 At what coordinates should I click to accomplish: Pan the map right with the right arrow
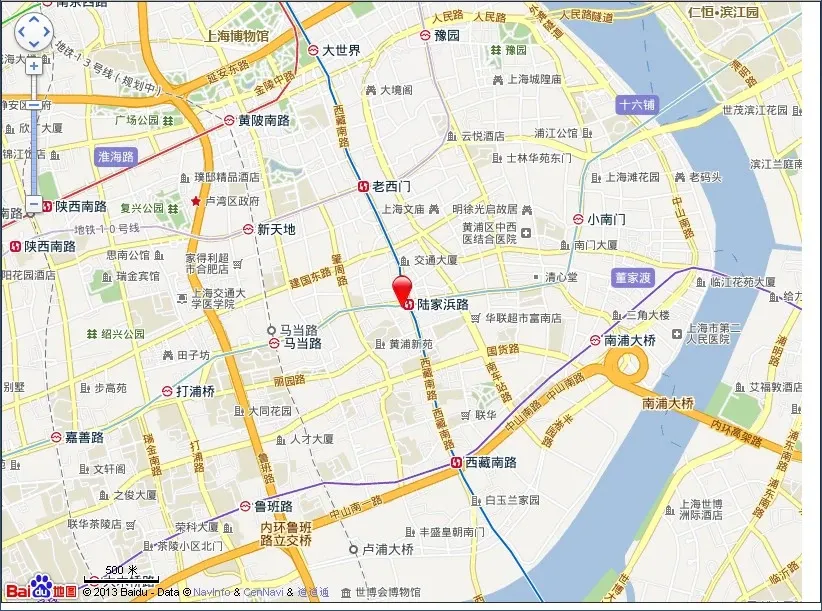(46, 32)
